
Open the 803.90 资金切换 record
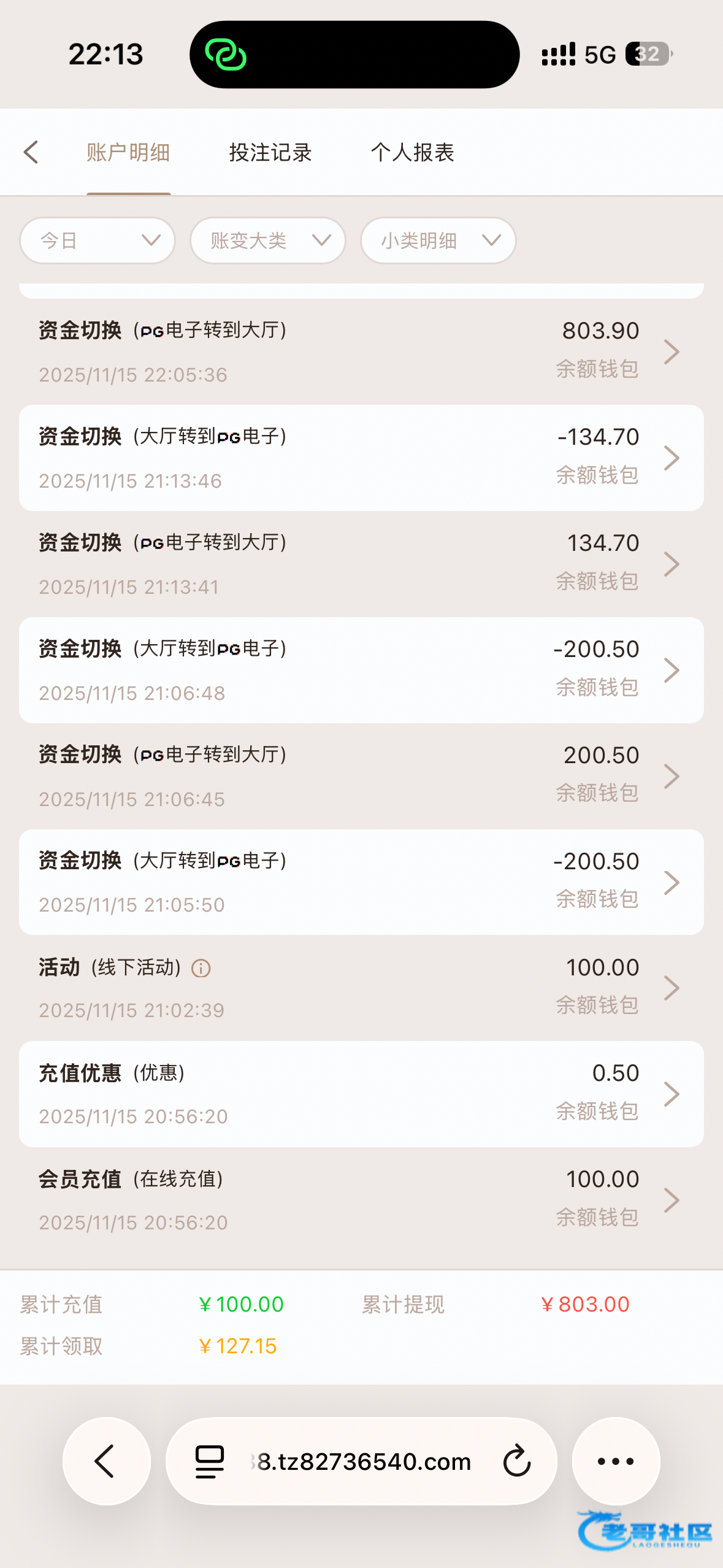tap(361, 352)
